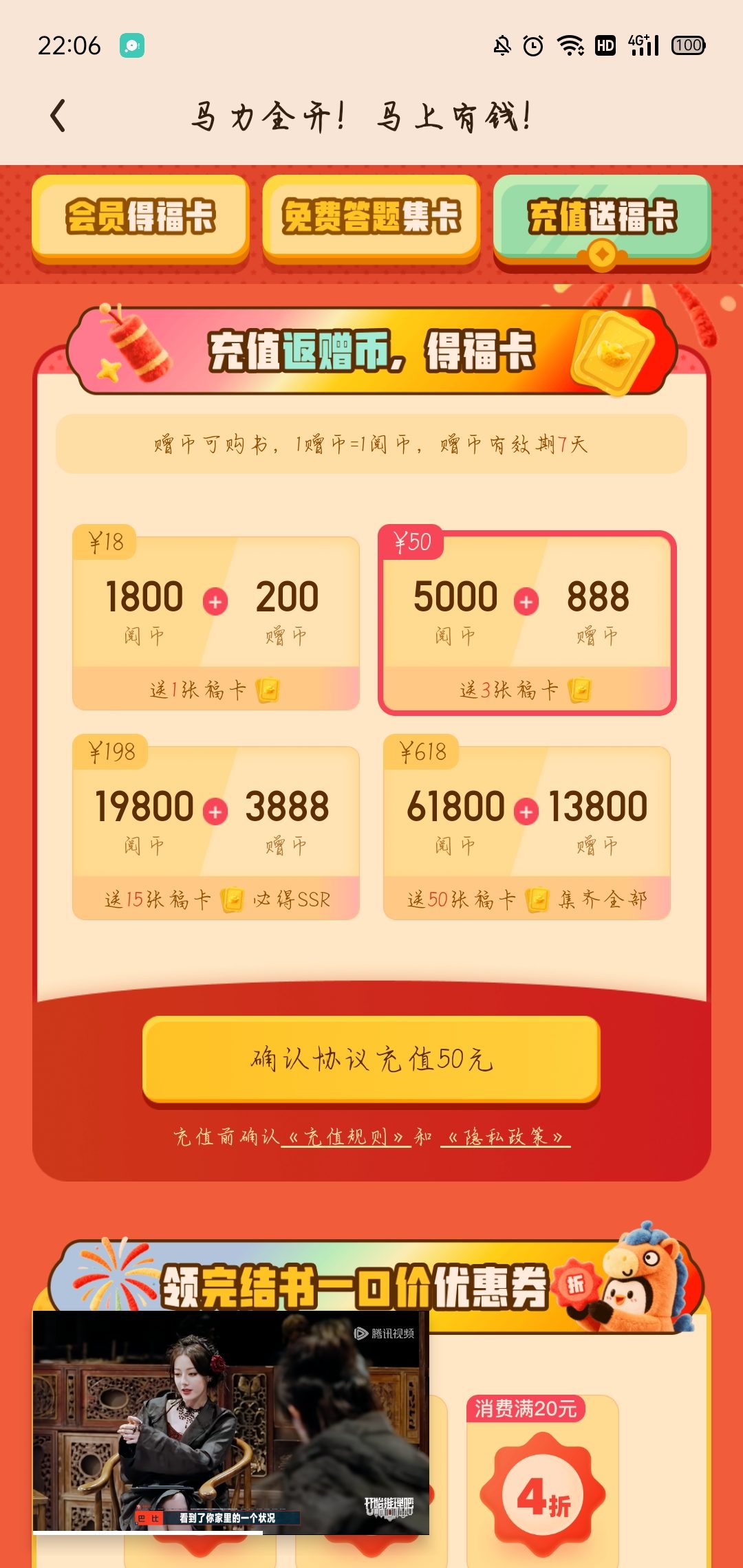This screenshot has width=743, height=1568.
Task: Open the floating Tencent Video player window
Action: [x=231, y=1422]
